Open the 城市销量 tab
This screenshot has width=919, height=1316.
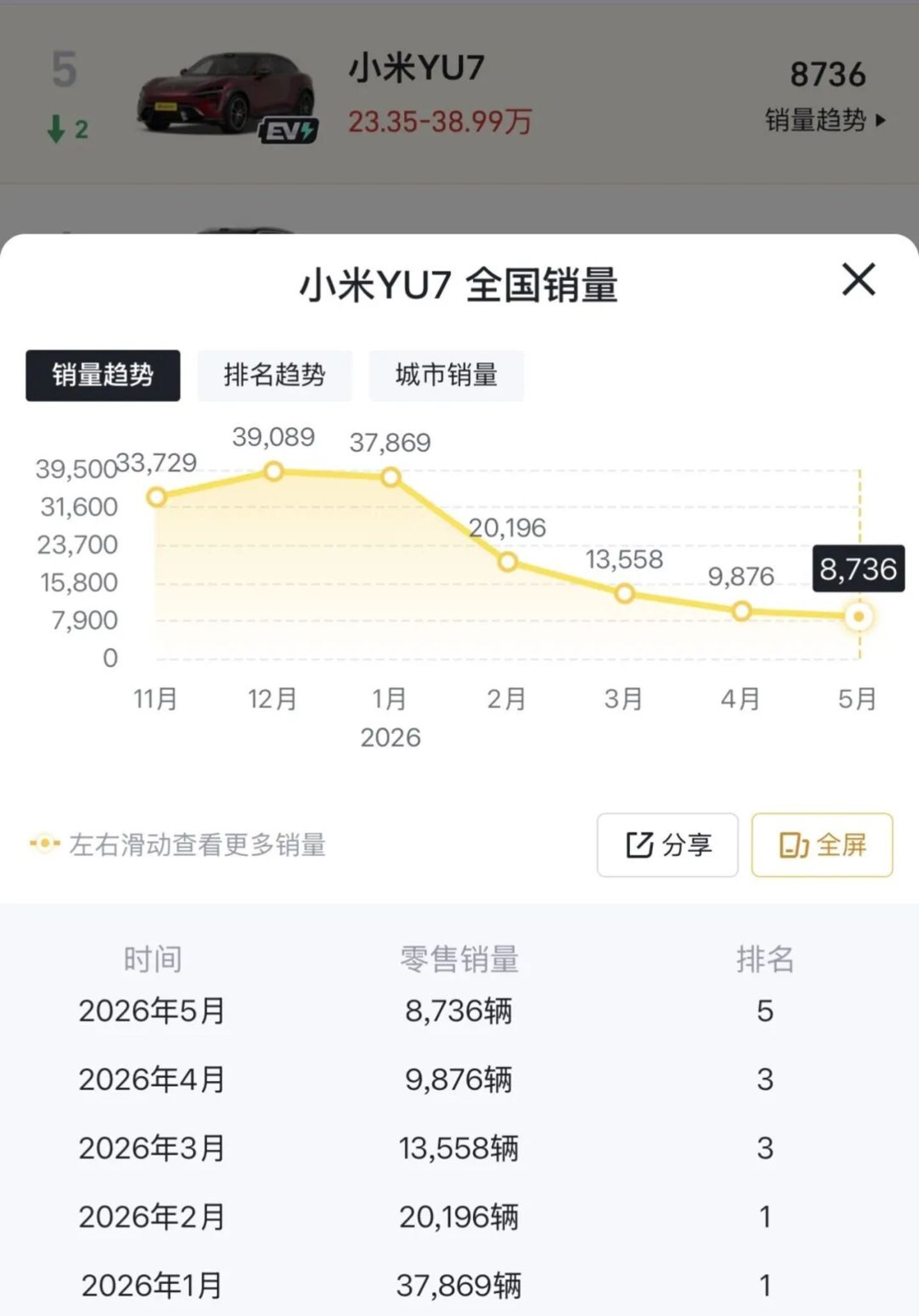446,375
